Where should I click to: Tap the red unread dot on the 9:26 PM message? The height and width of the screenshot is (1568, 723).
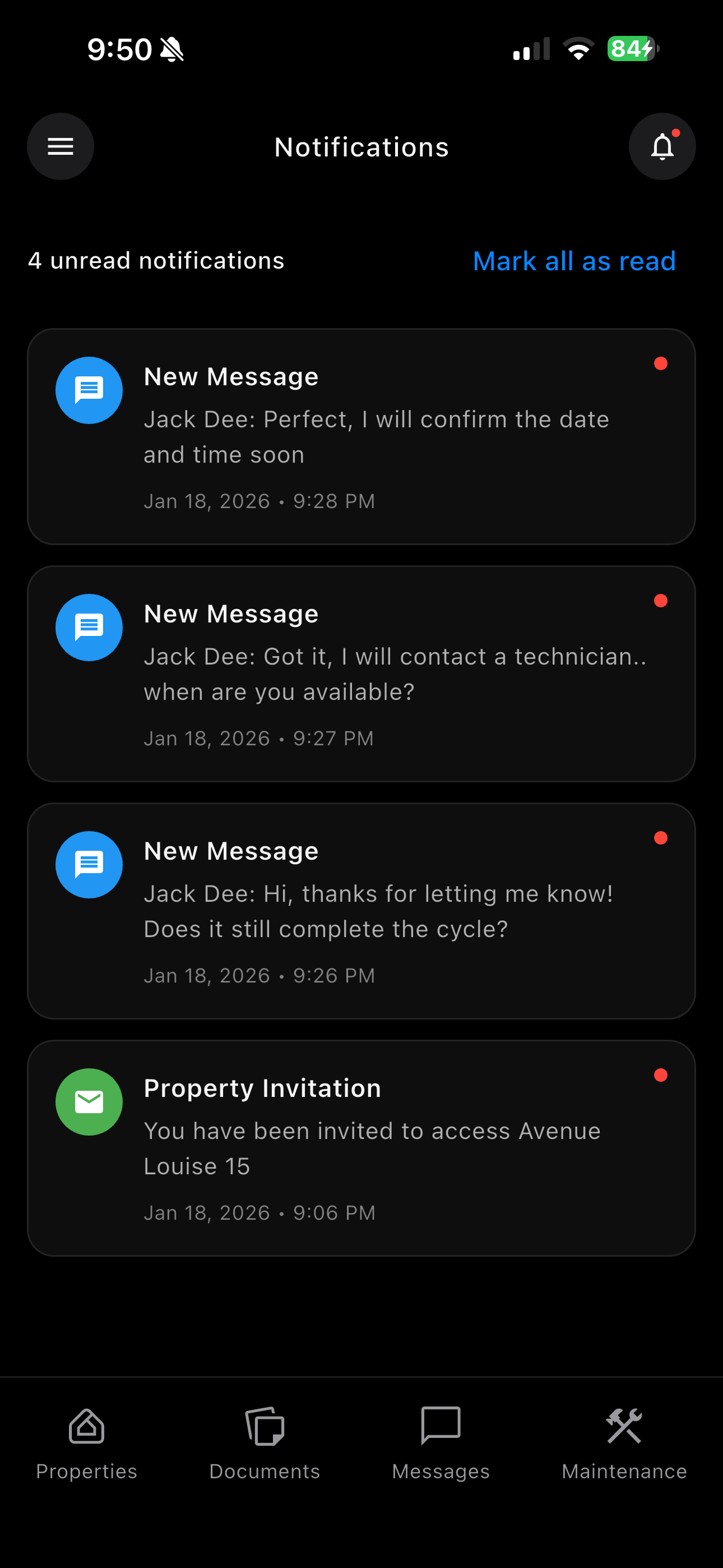tap(661, 838)
